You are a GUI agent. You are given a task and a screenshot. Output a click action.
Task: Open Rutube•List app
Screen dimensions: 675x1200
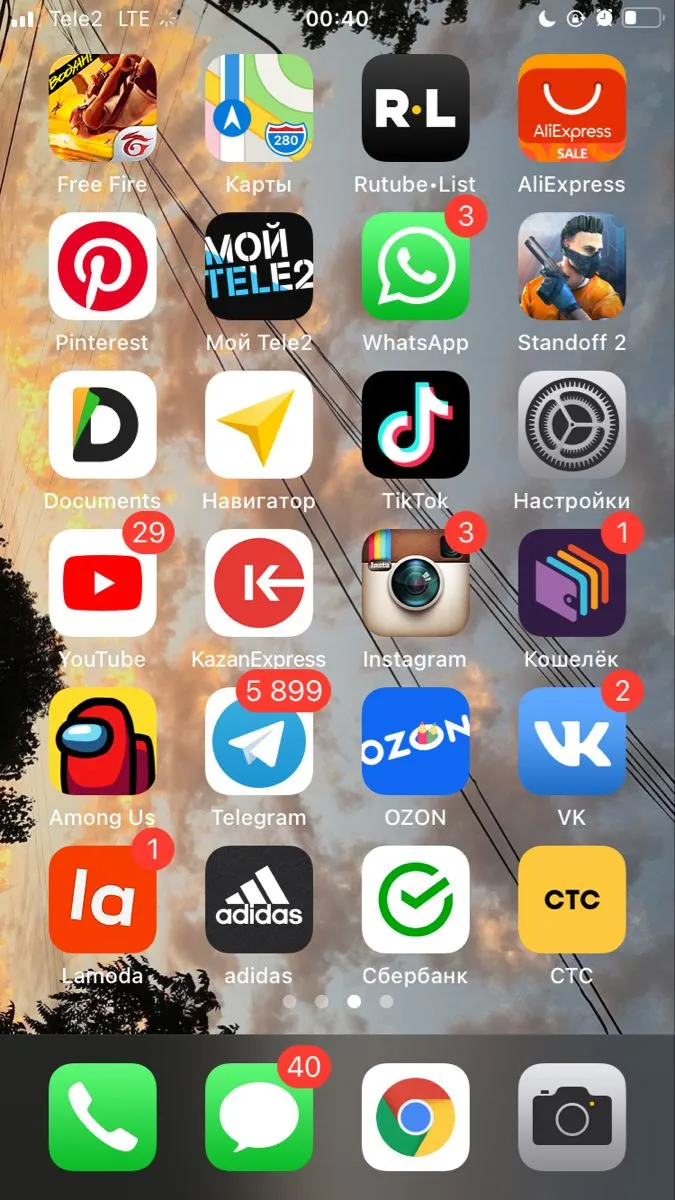[415, 108]
